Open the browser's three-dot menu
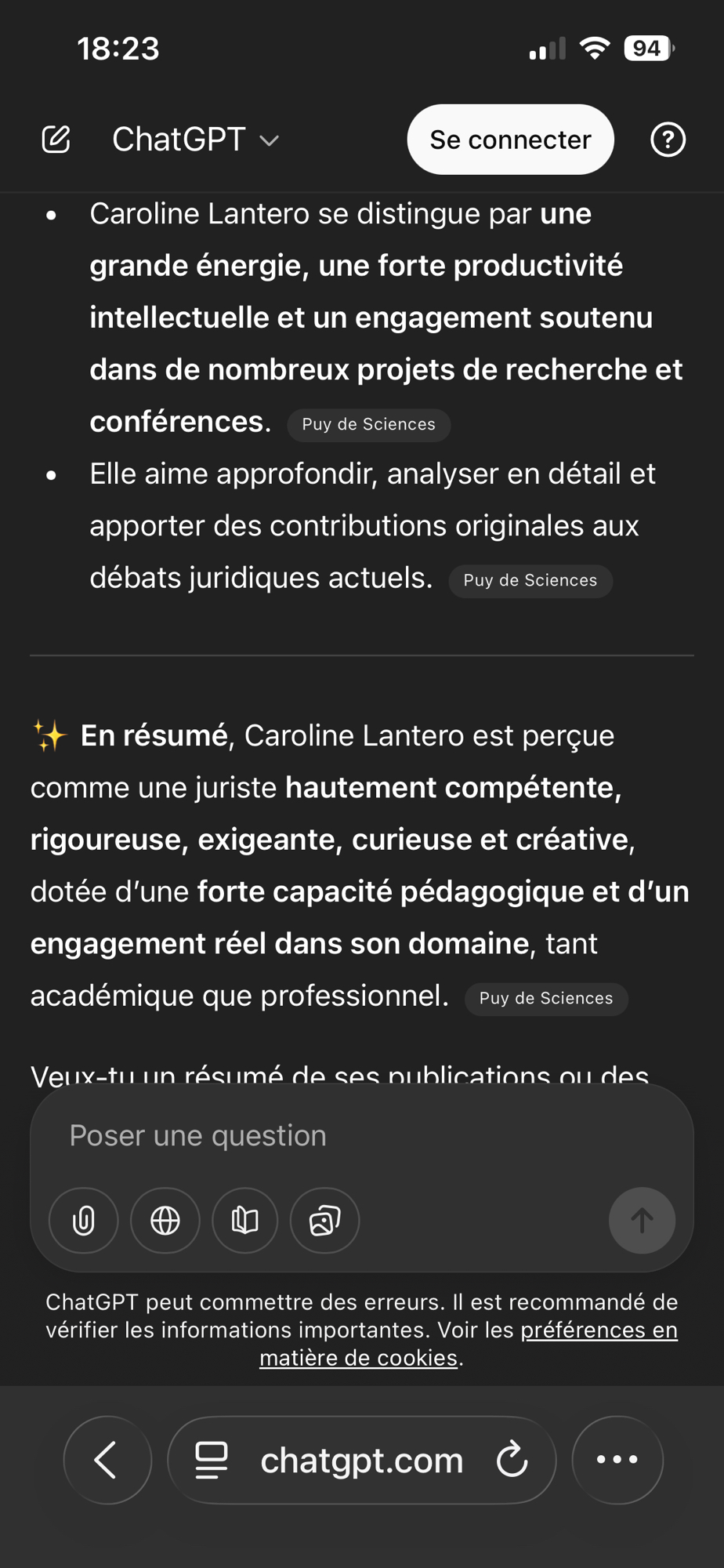This screenshot has height=1568, width=724. pos(617,1460)
